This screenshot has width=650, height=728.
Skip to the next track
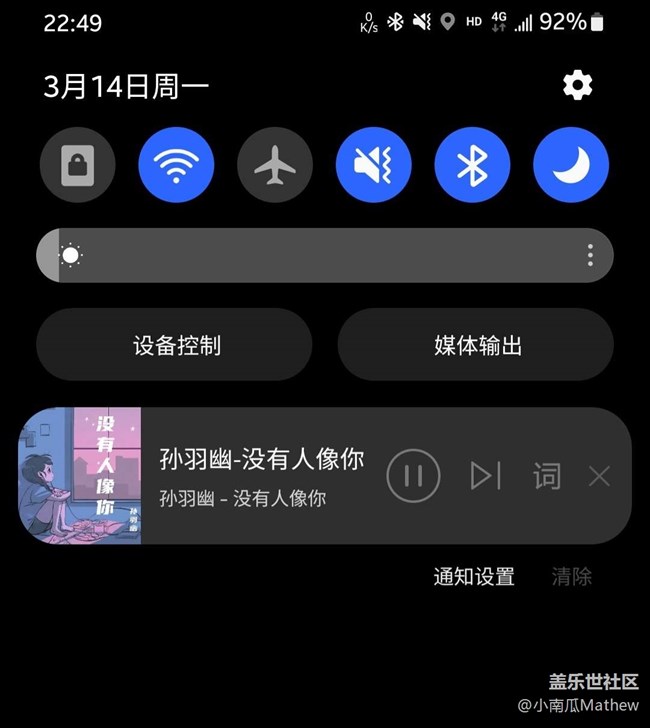click(485, 475)
